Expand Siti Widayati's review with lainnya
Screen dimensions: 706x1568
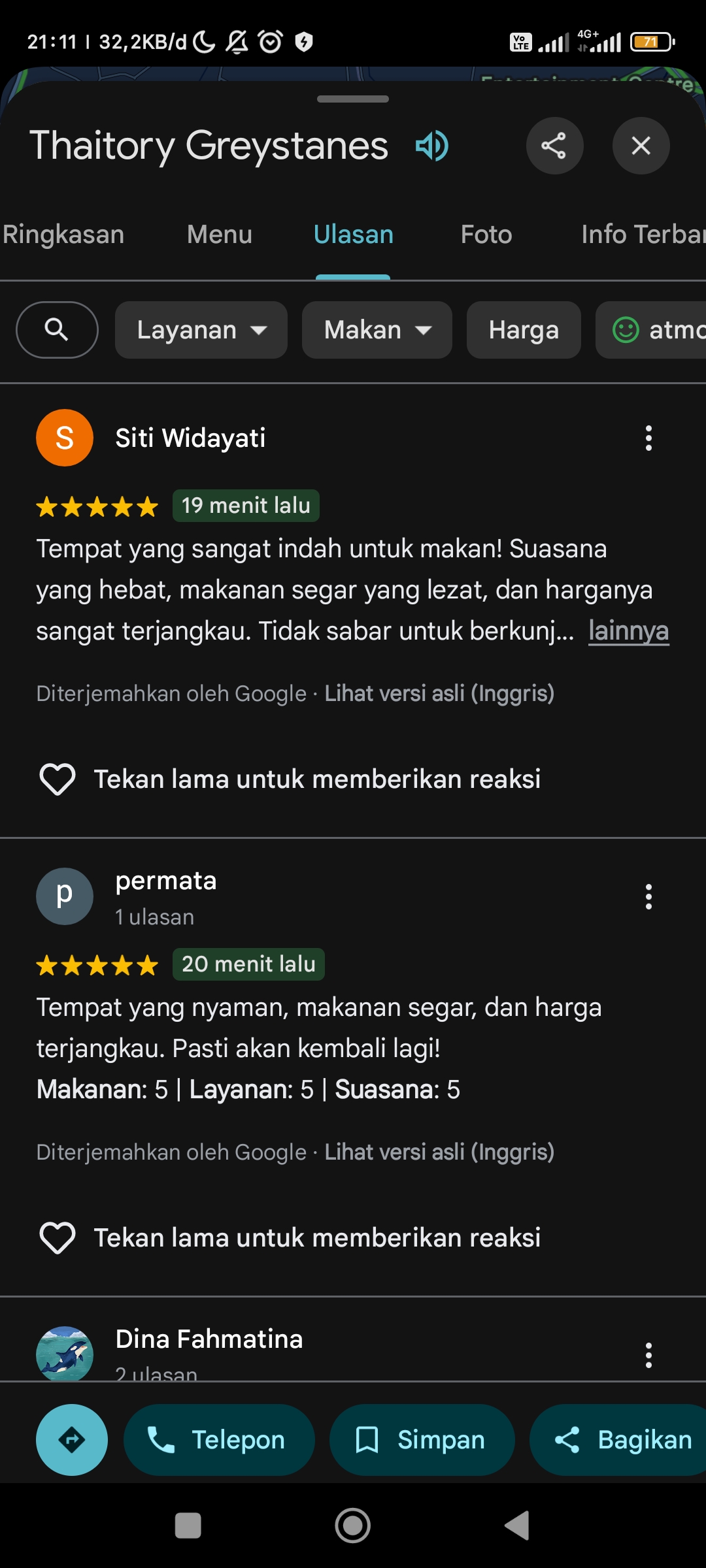pyautogui.click(x=628, y=630)
